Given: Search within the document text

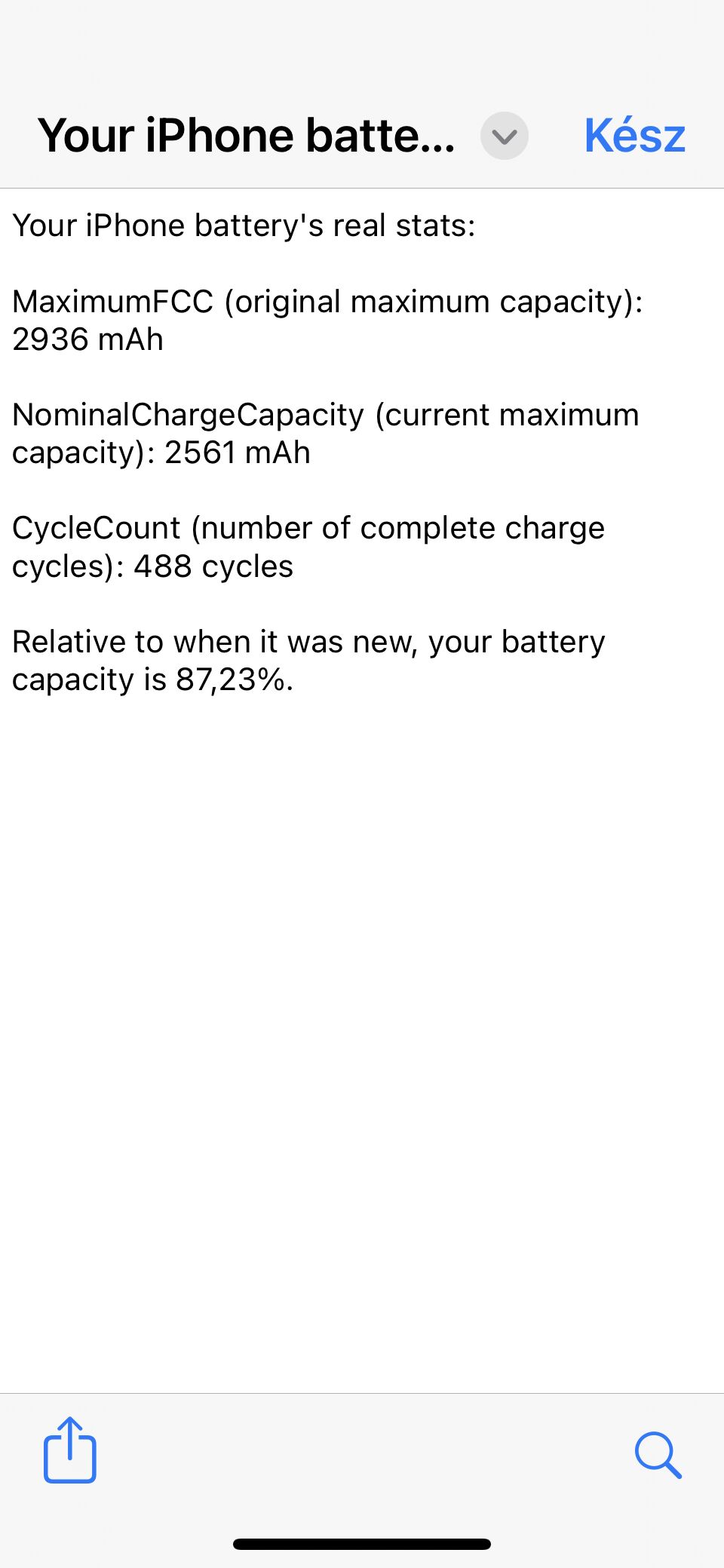Looking at the screenshot, I should pyautogui.click(x=658, y=1455).
